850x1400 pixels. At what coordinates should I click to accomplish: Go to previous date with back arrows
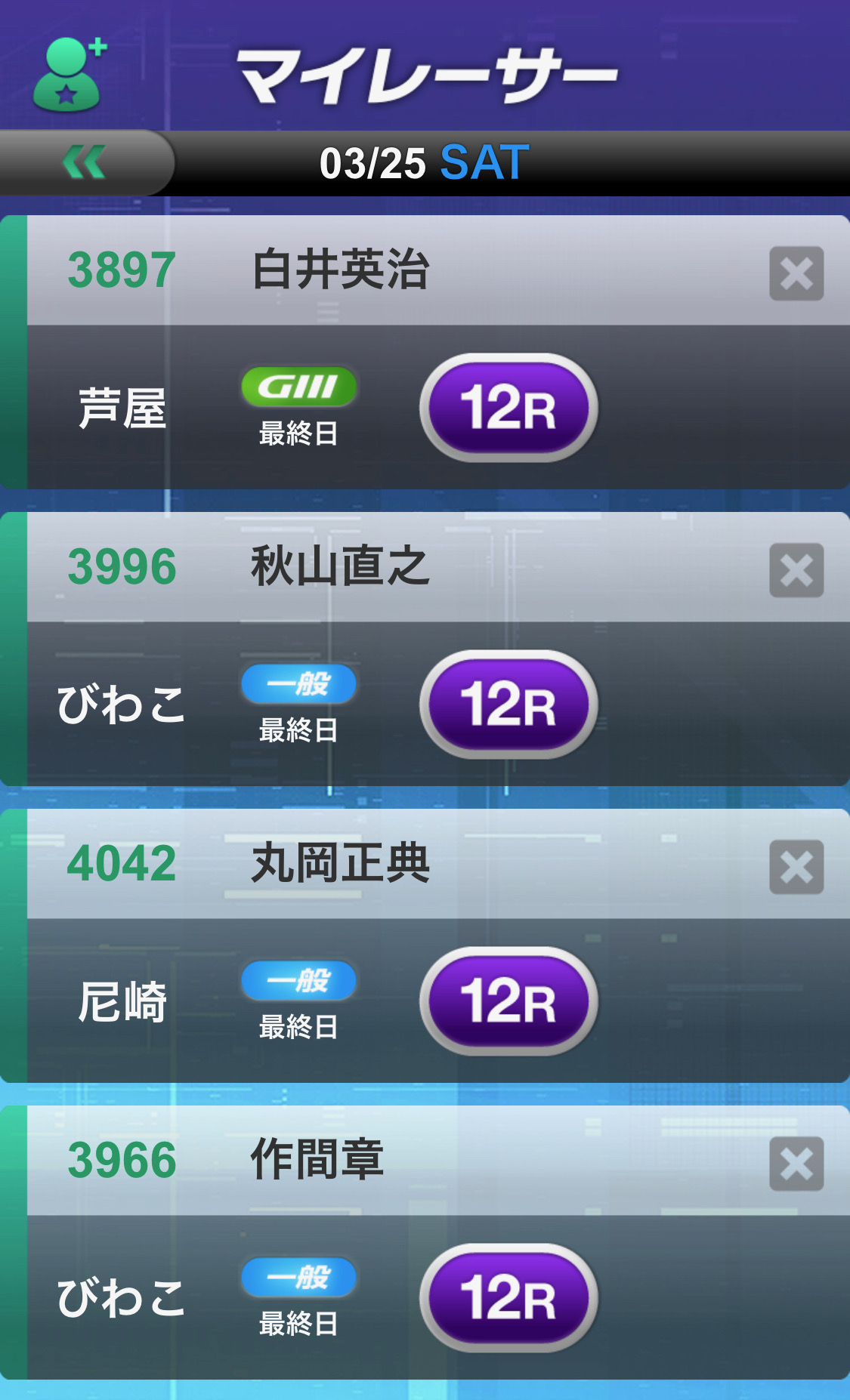coord(84,162)
